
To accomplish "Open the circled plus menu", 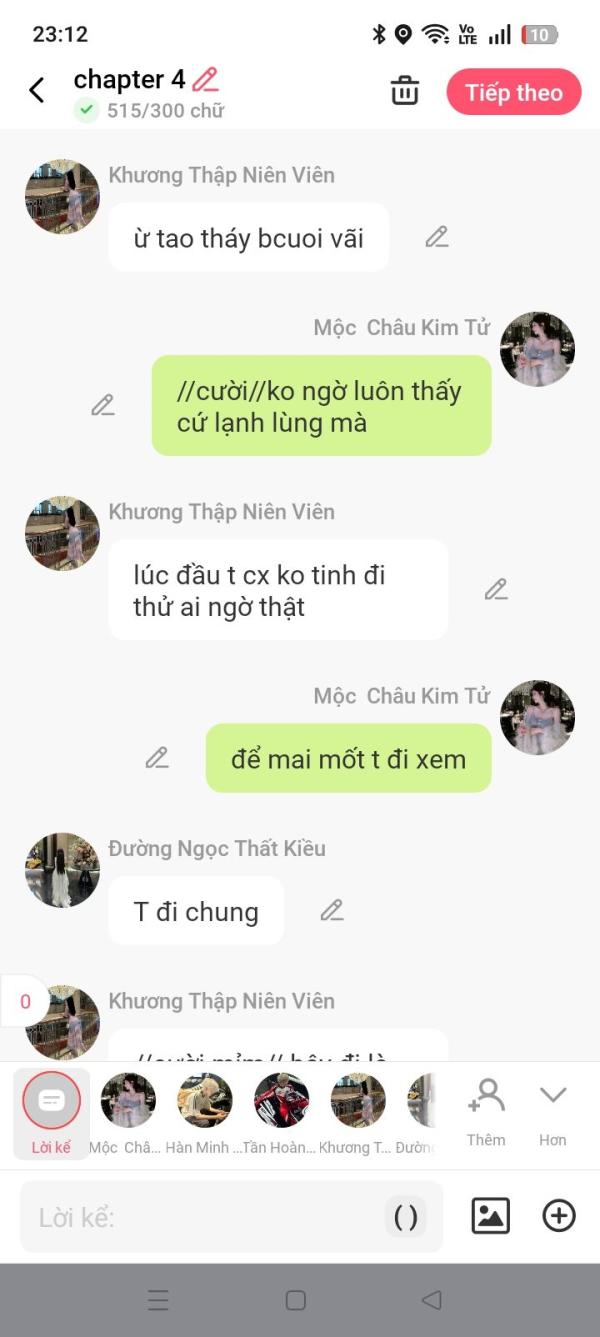I will click(x=559, y=1216).
